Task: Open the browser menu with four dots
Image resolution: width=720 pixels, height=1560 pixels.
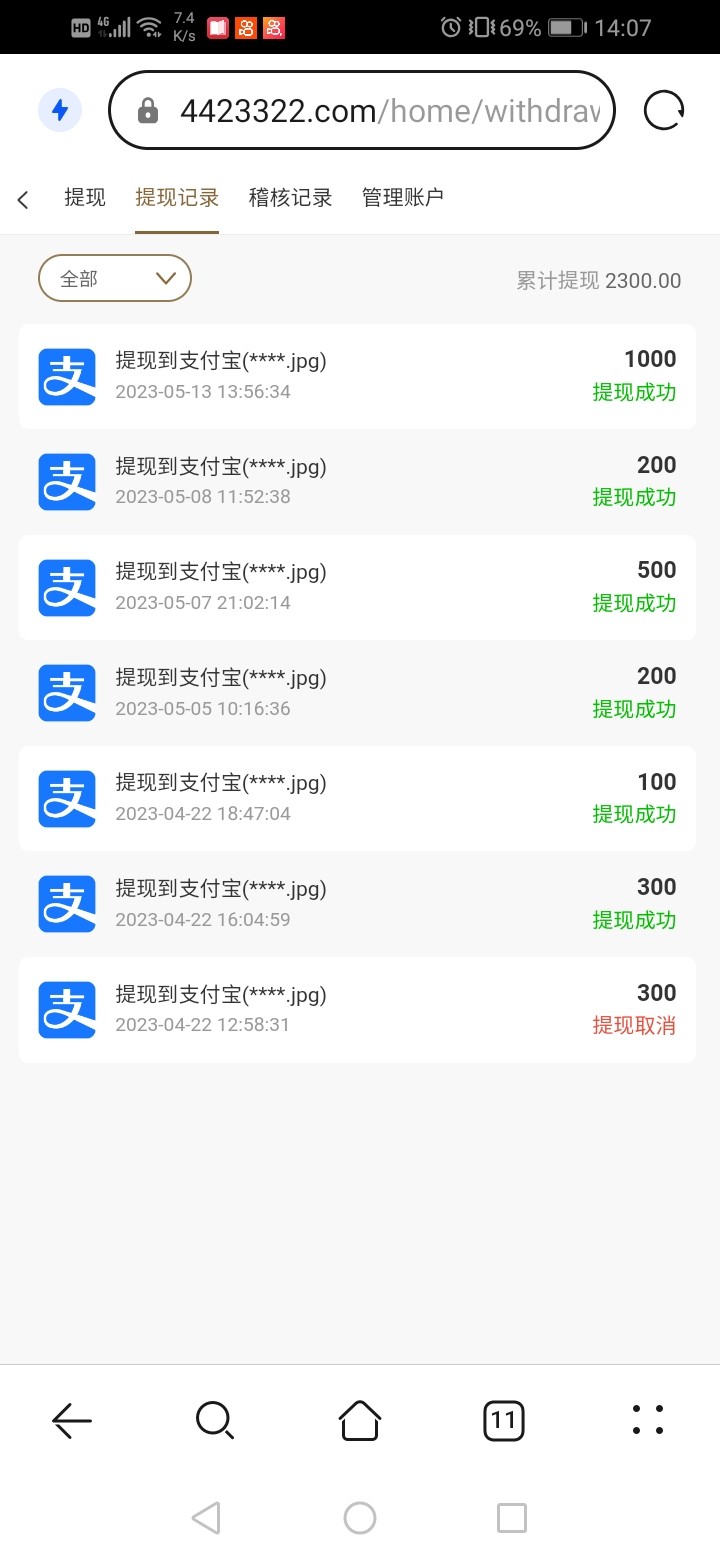Action: [x=648, y=1419]
